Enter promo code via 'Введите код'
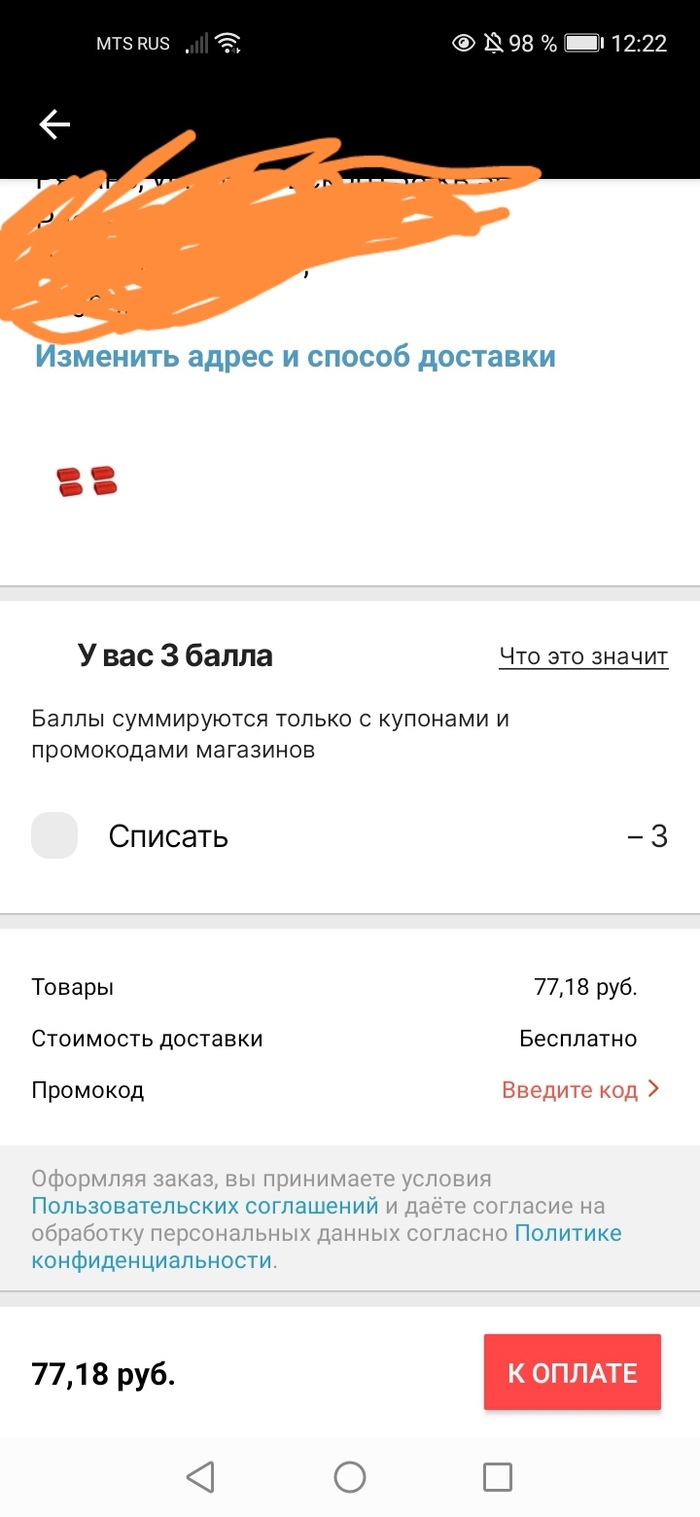Image resolution: width=700 pixels, height=1517 pixels. point(580,1090)
